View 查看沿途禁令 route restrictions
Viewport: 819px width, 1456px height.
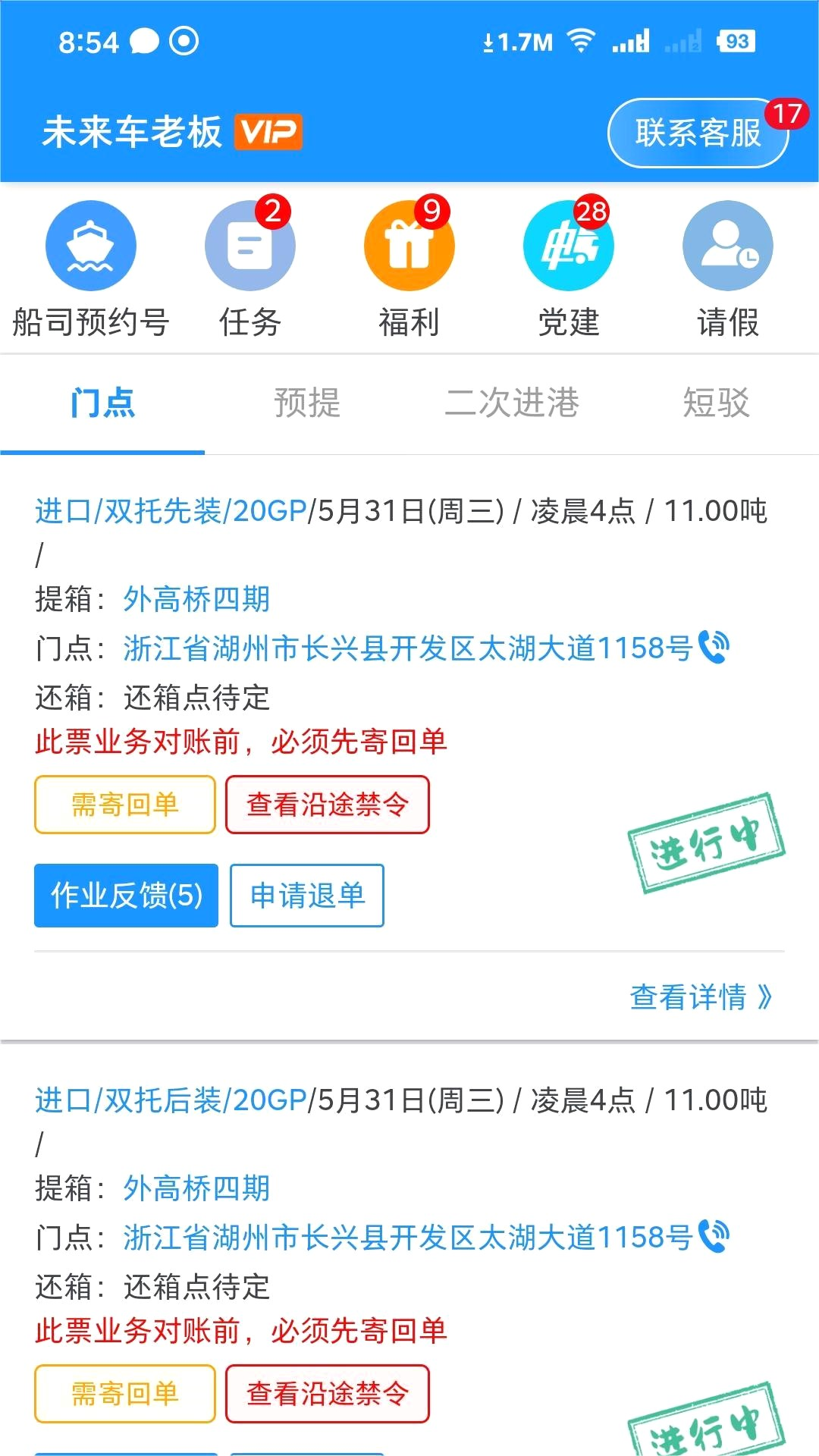(328, 805)
